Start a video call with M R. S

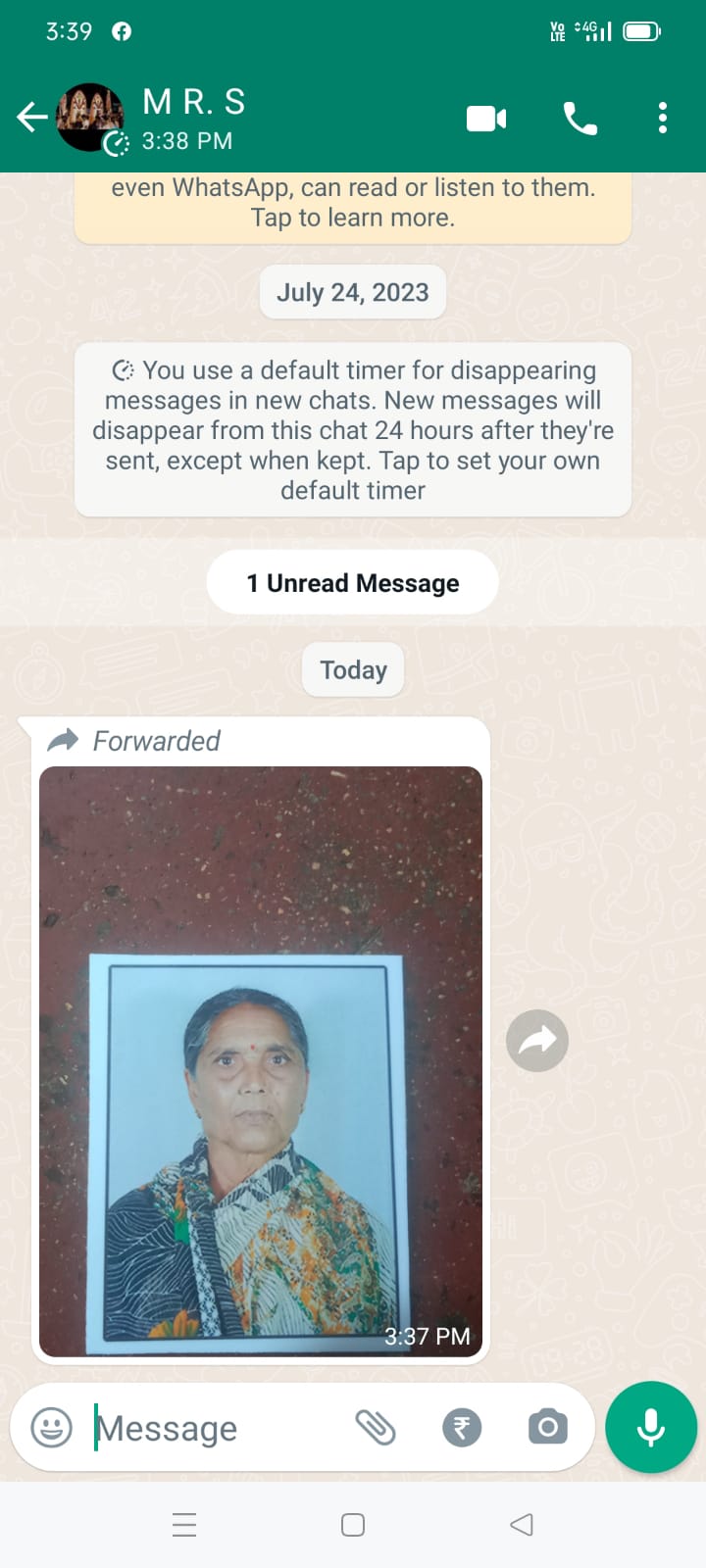coord(486,119)
